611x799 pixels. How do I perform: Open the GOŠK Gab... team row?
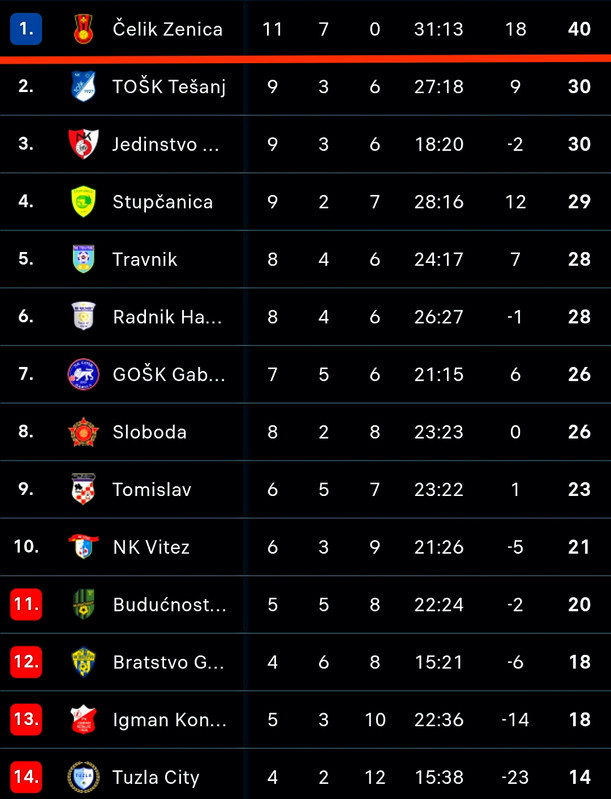(168, 374)
